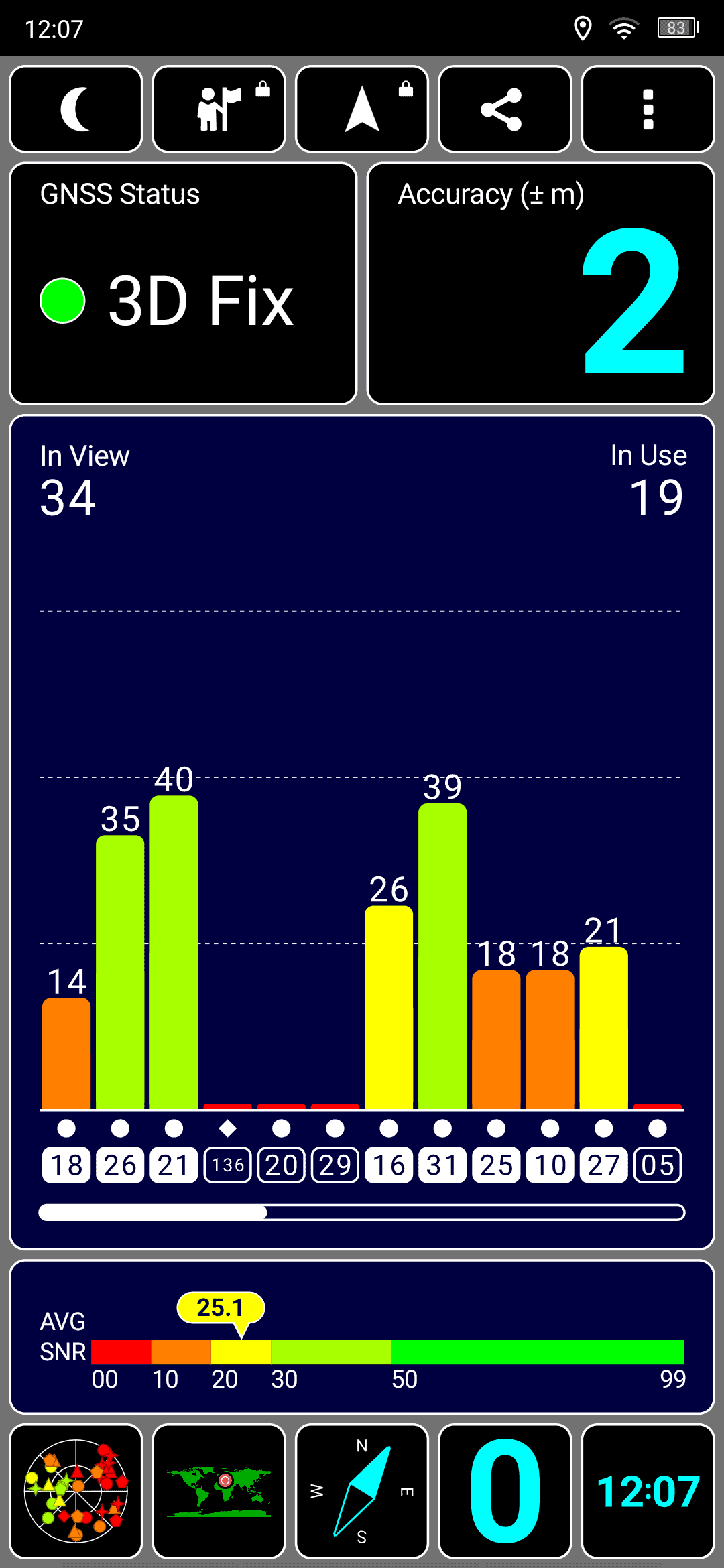The image size is (724, 1568).
Task: Open the three-dot overflow menu
Action: 648,109
